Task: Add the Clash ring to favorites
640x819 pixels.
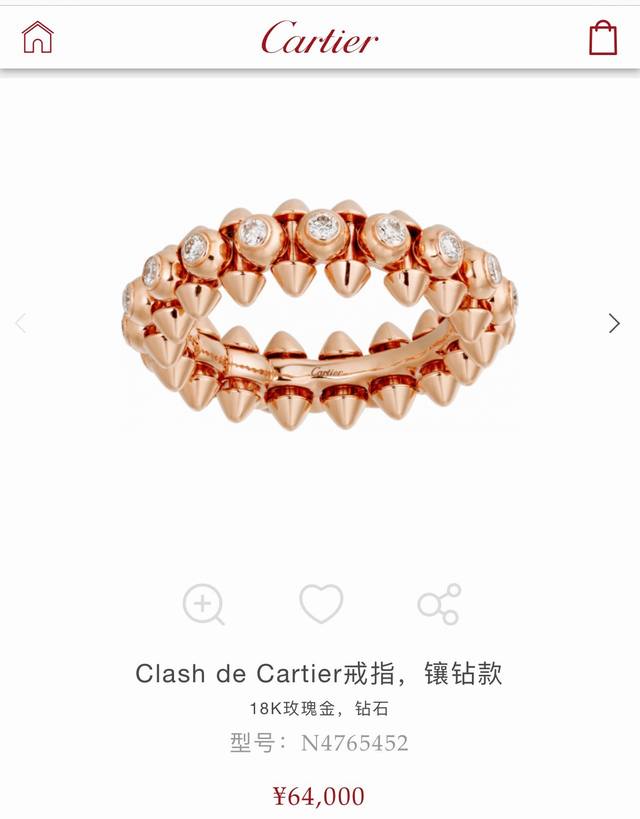Action: click(321, 604)
